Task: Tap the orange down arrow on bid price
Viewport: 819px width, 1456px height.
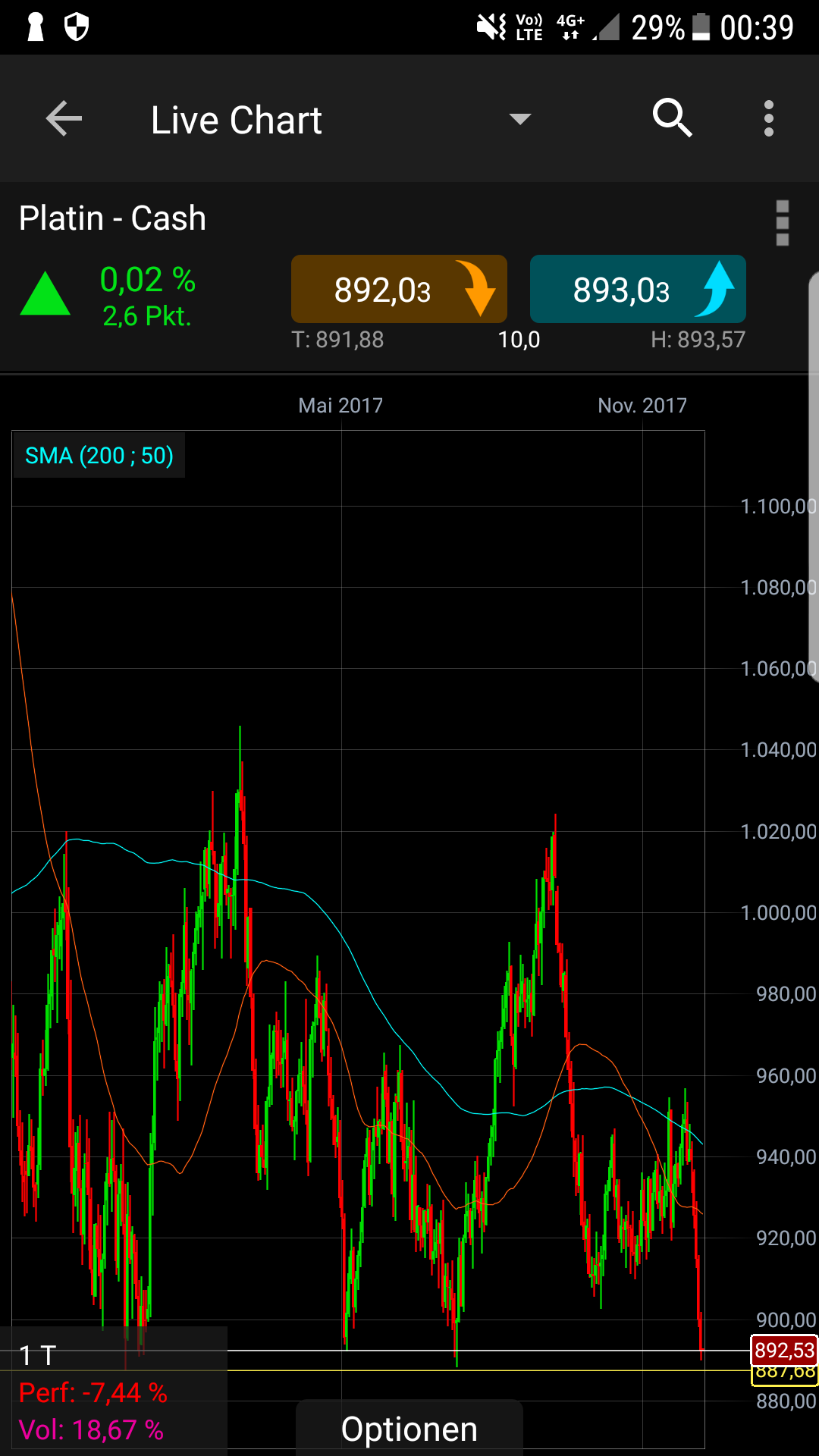Action: (x=478, y=290)
